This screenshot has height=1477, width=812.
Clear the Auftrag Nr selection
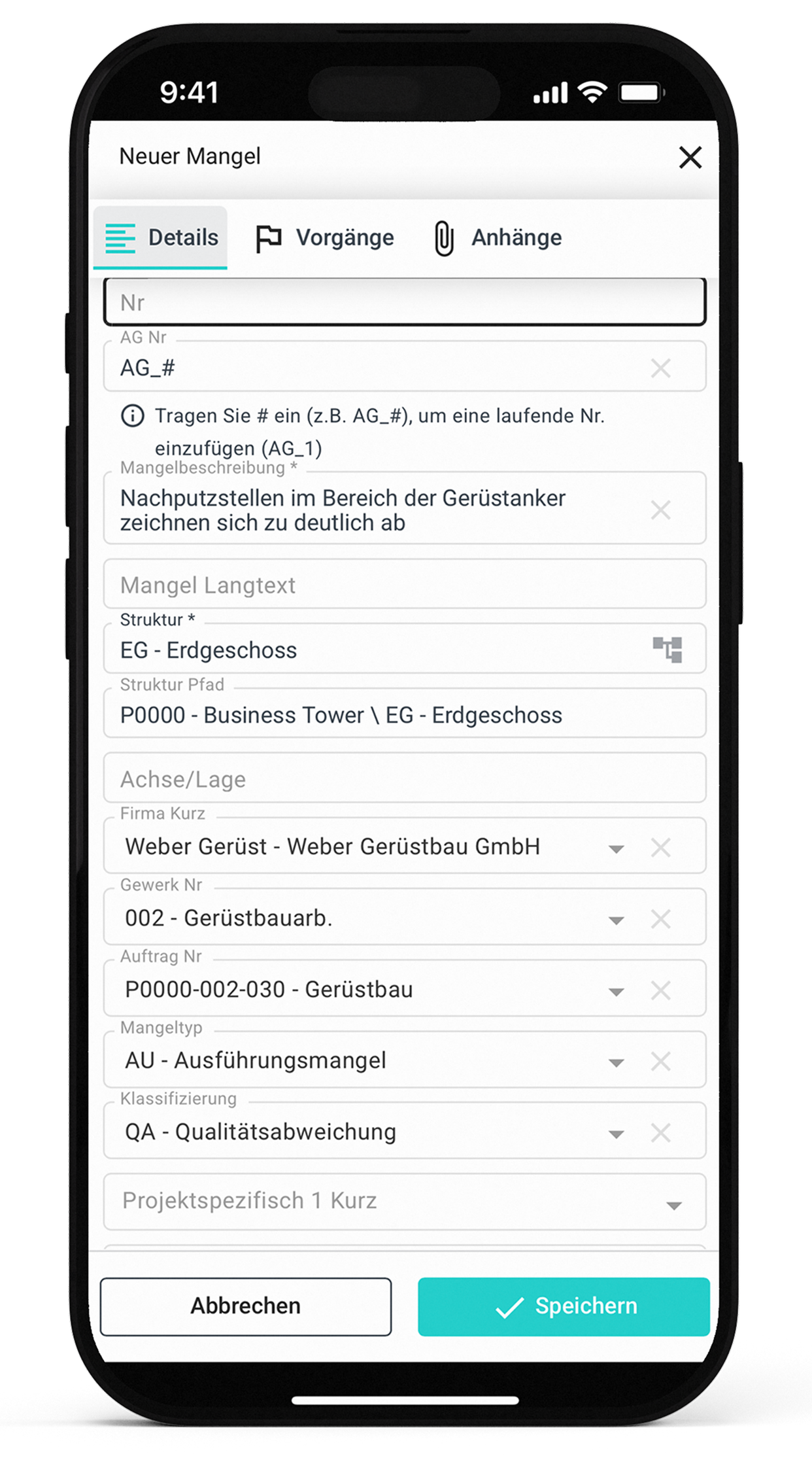point(660,990)
